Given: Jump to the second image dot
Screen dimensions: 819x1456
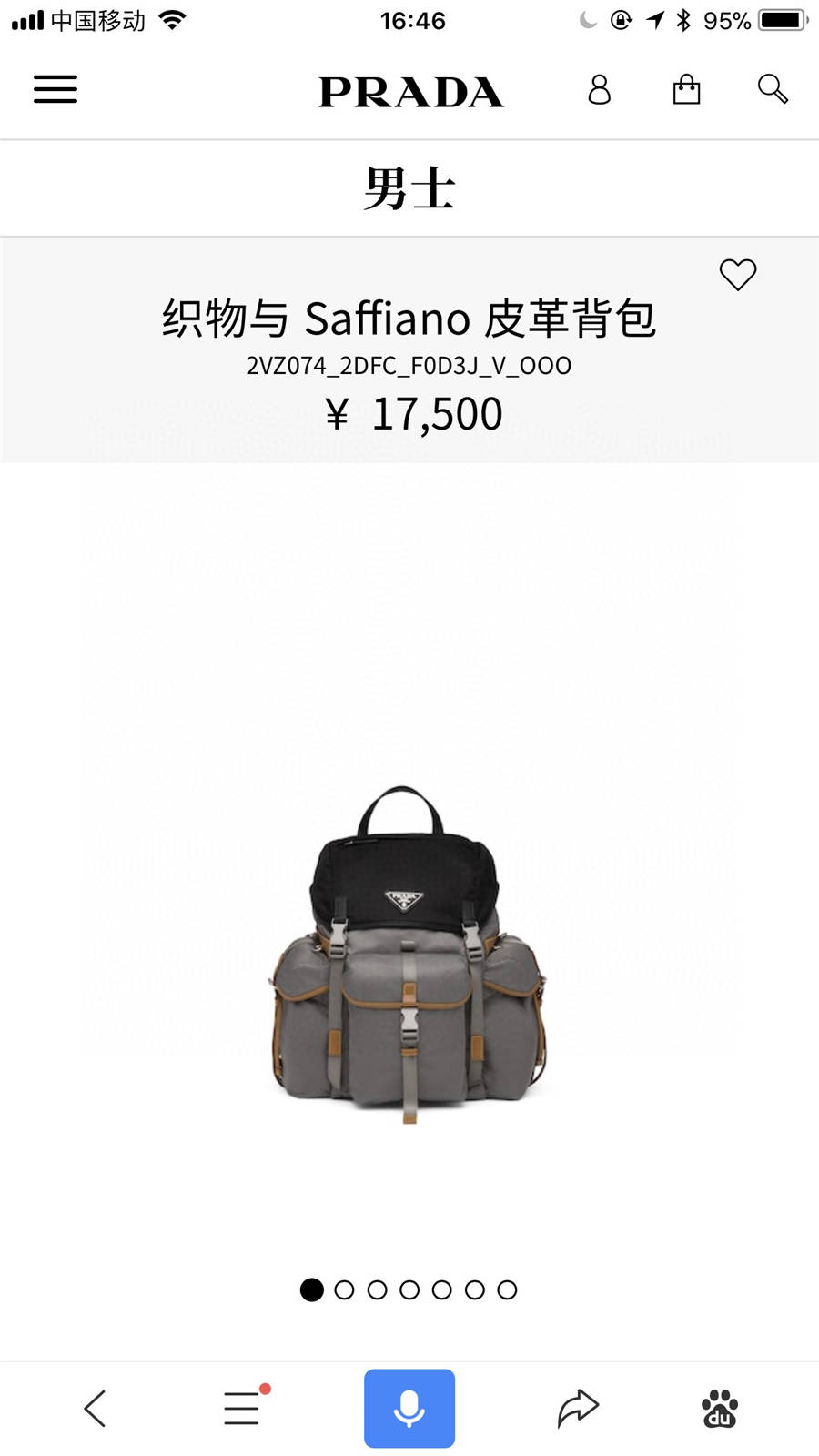Looking at the screenshot, I should point(344,1289).
